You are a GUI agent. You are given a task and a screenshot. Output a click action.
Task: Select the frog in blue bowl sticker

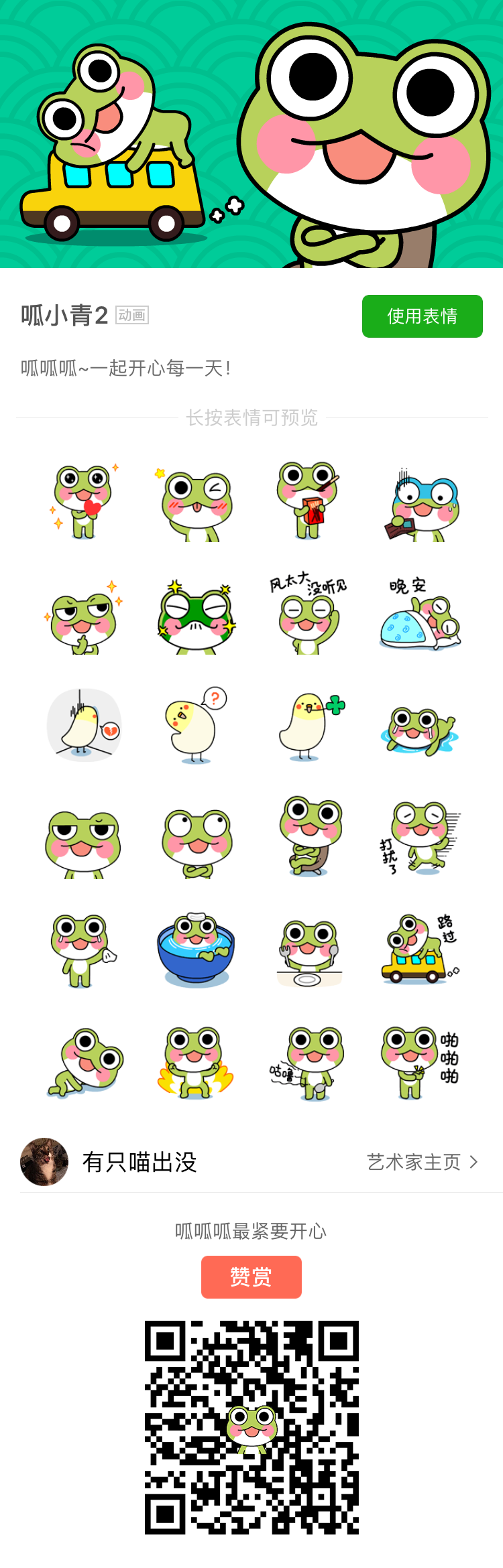[x=196, y=949]
